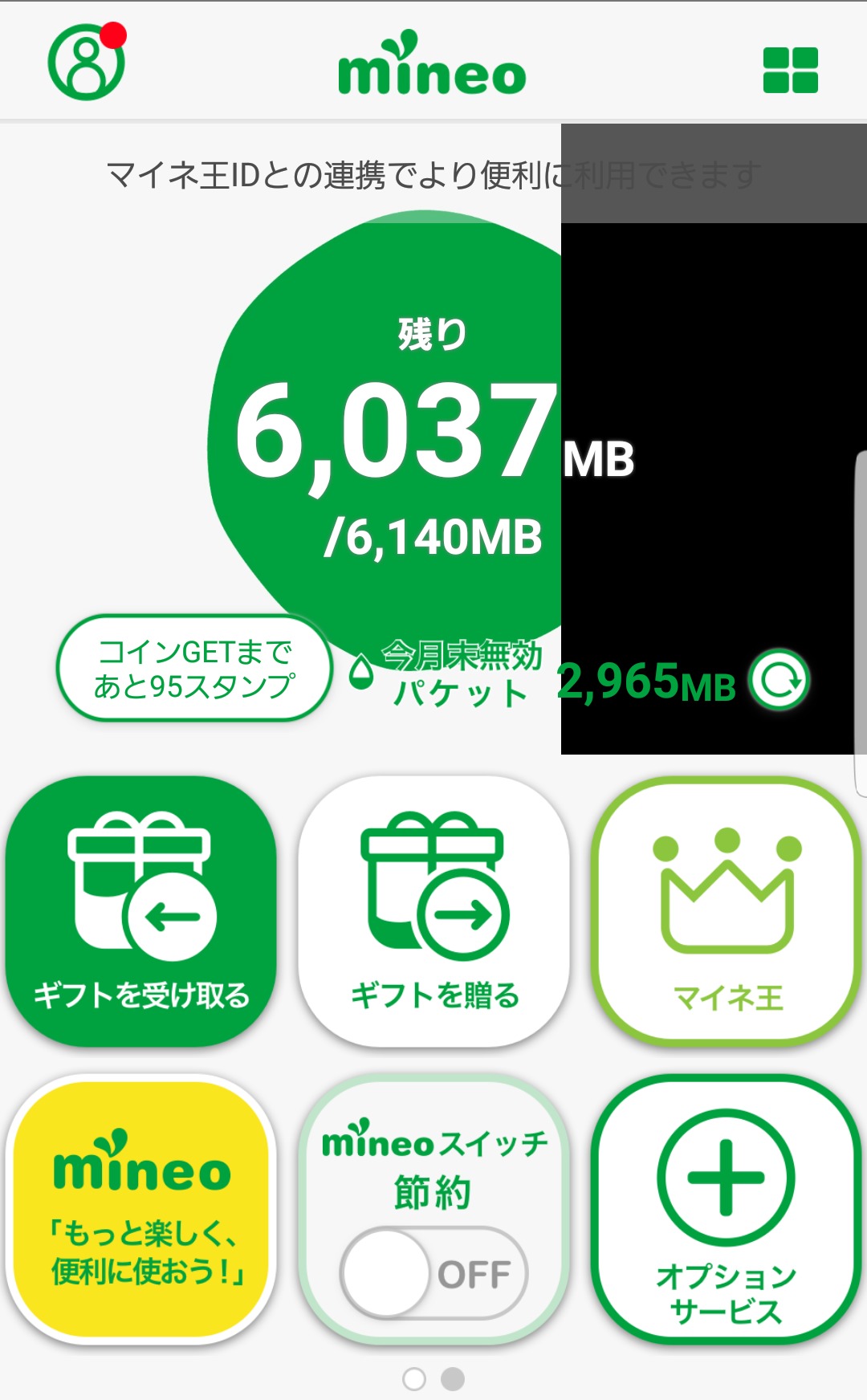Turn on the mineoスイッチ 節約 toggle
This screenshot has width=867, height=1400.
pos(433,1272)
